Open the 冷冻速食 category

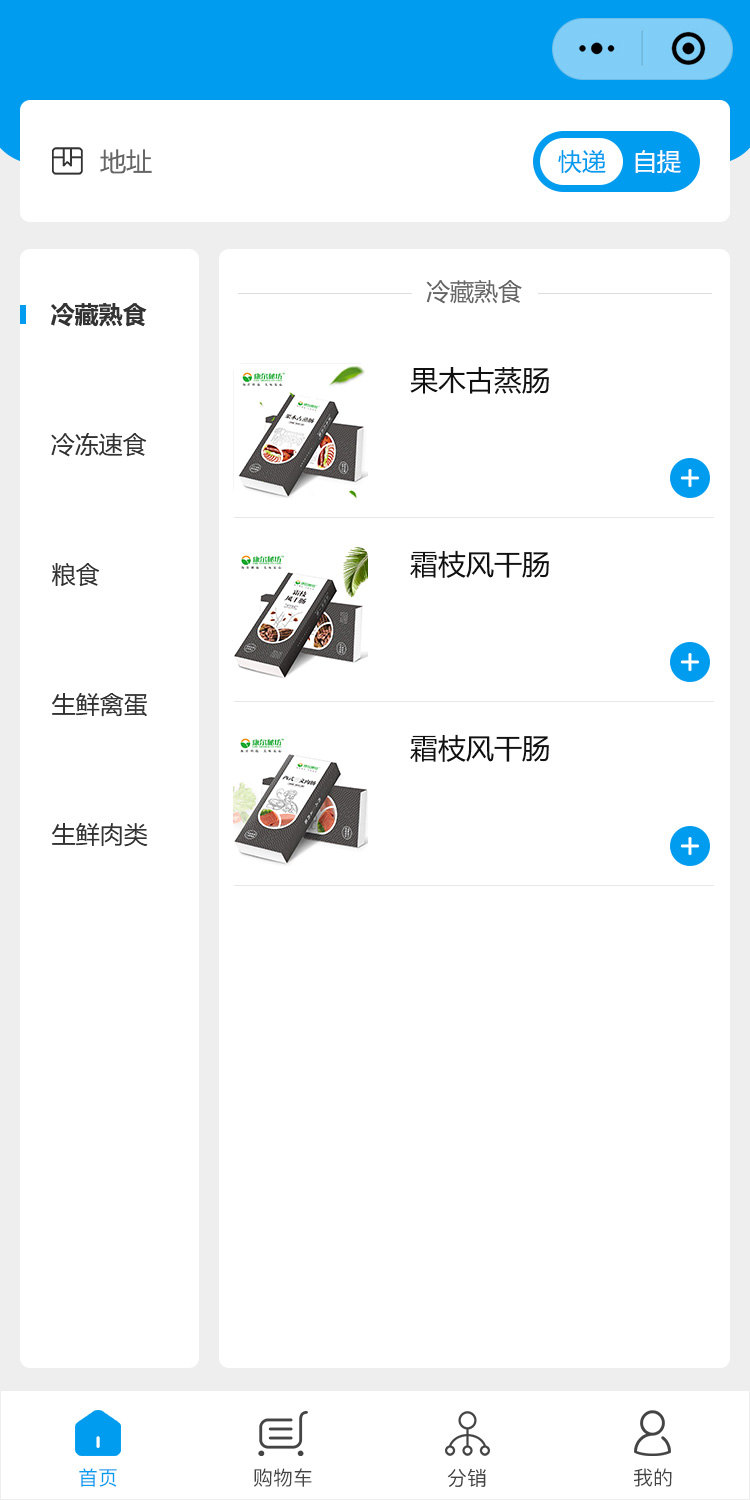point(99,445)
